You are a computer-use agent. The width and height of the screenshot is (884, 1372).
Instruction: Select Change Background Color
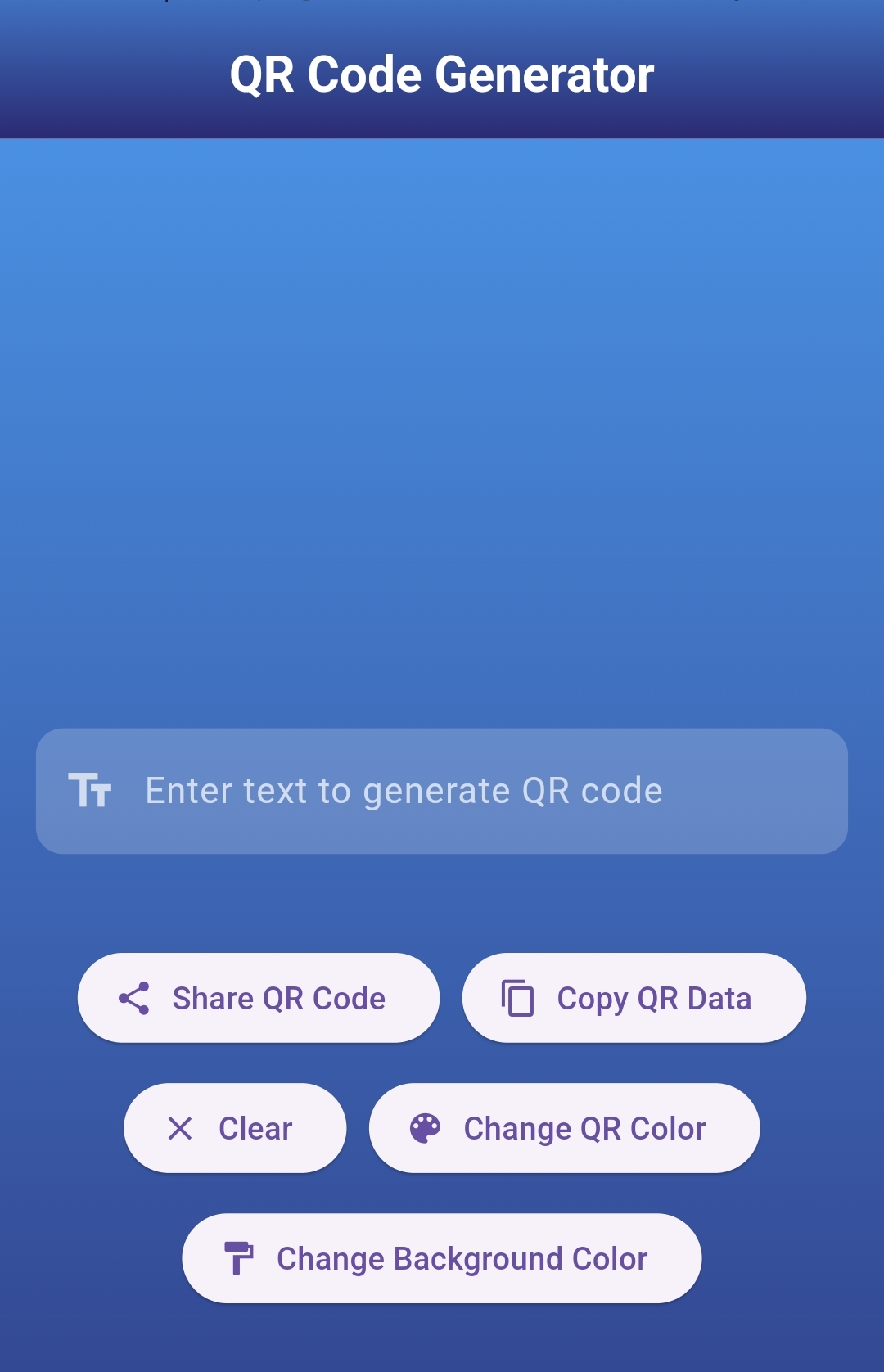click(x=442, y=1258)
